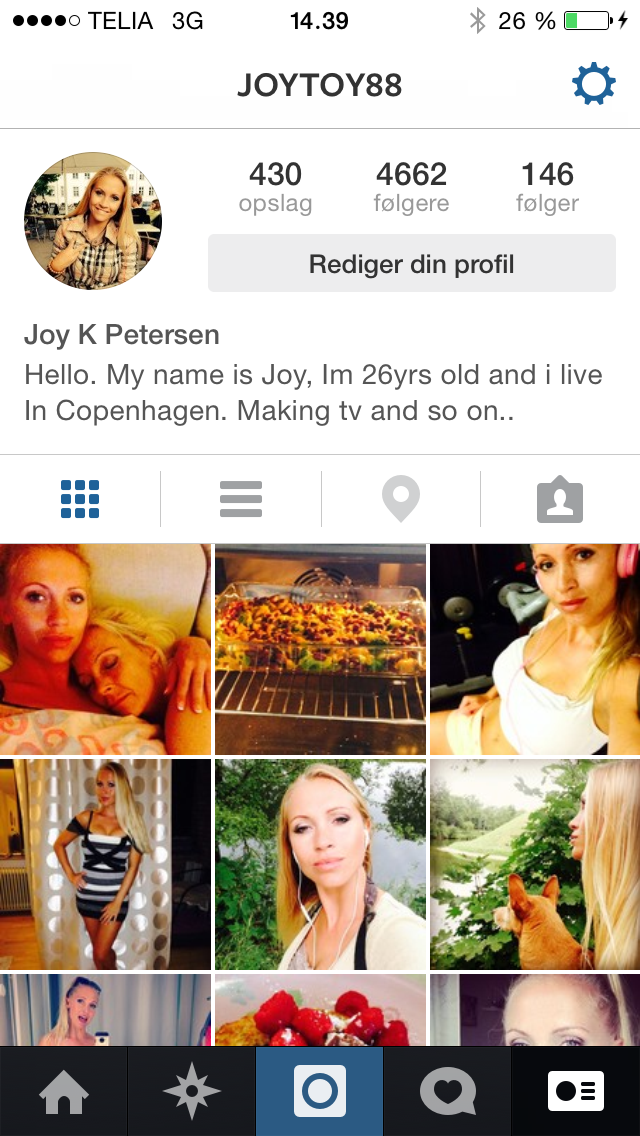Open the photo with the dog
Image resolution: width=640 pixels, height=1136 pixels.
pyautogui.click(x=535, y=864)
